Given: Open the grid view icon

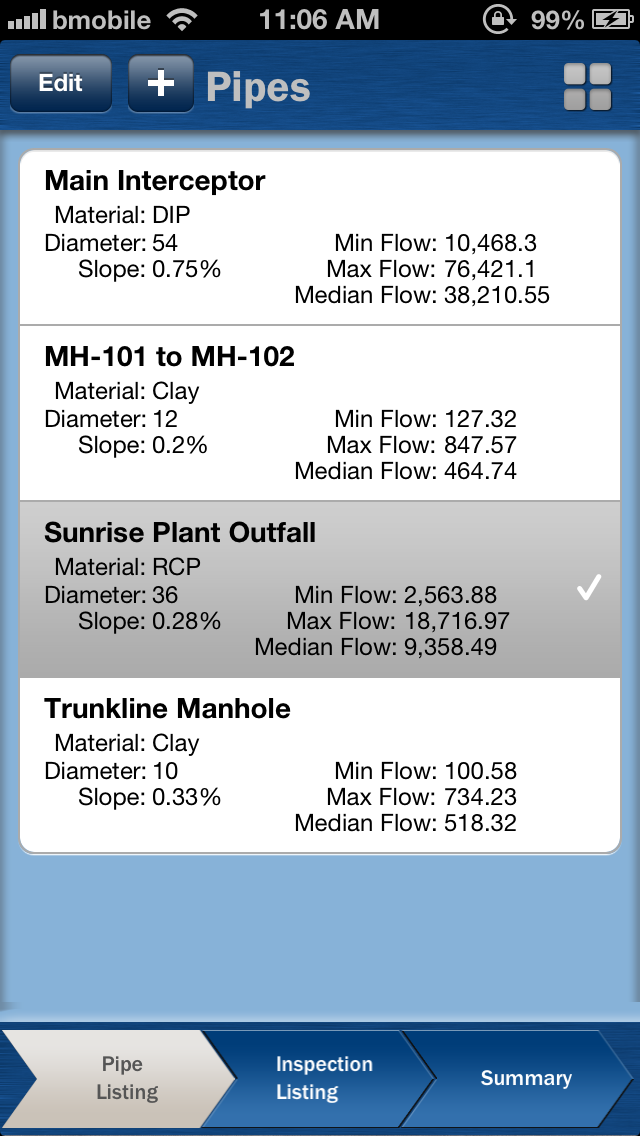Looking at the screenshot, I should (588, 87).
